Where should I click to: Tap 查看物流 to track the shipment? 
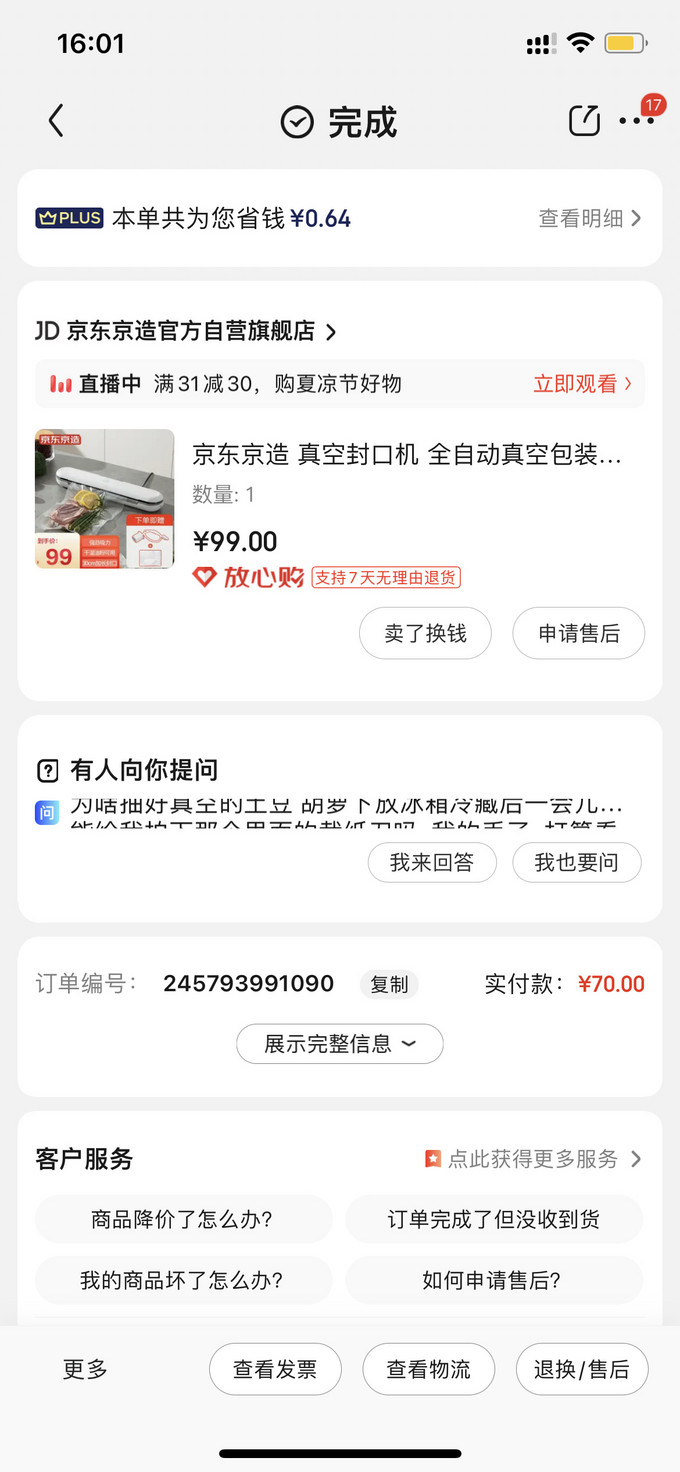(x=428, y=1369)
